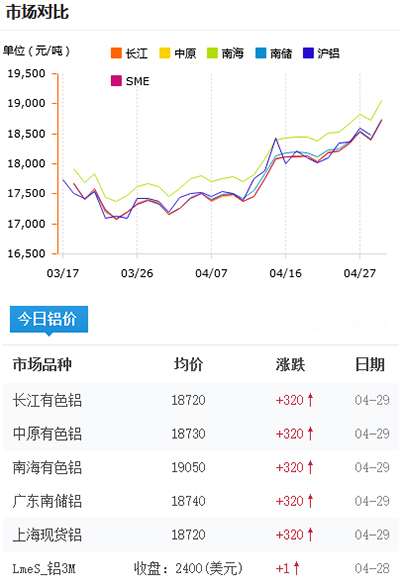This screenshot has width=400, height=584.
Task: Hide the 南海 line via its legend
Action: pos(225,54)
